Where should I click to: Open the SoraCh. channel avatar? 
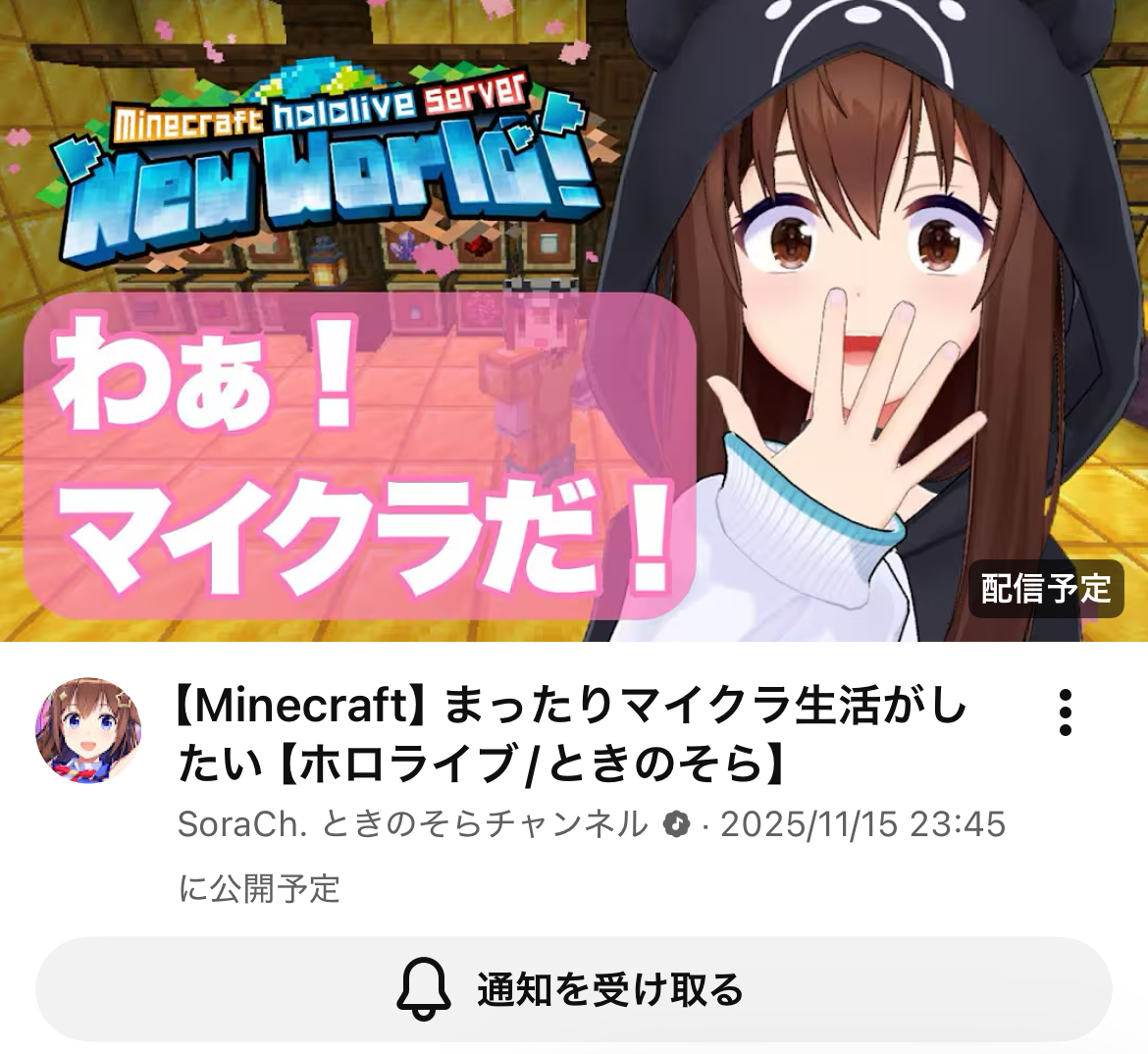88,730
